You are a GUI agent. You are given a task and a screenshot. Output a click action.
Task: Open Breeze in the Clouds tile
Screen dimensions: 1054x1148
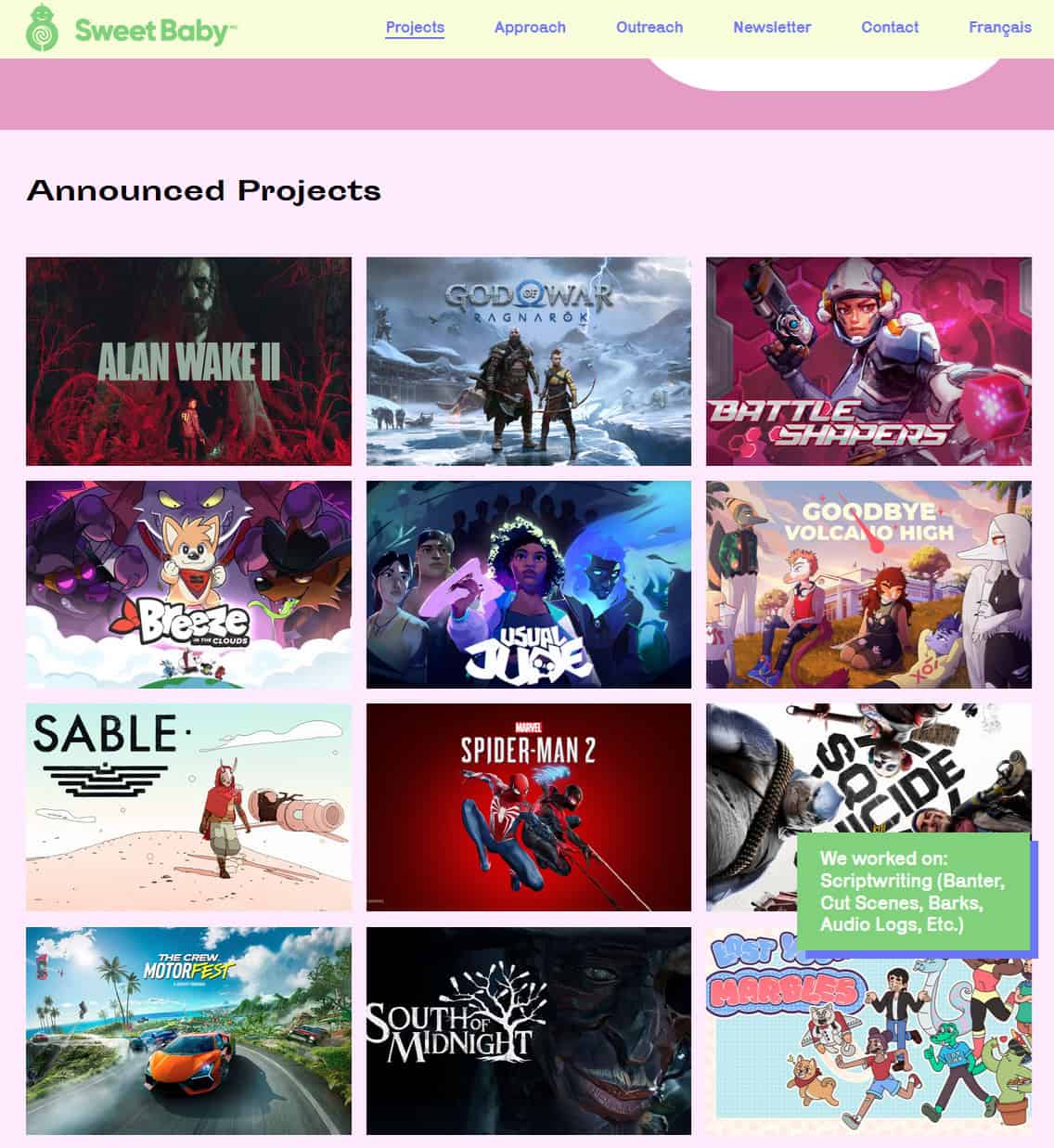tap(188, 584)
